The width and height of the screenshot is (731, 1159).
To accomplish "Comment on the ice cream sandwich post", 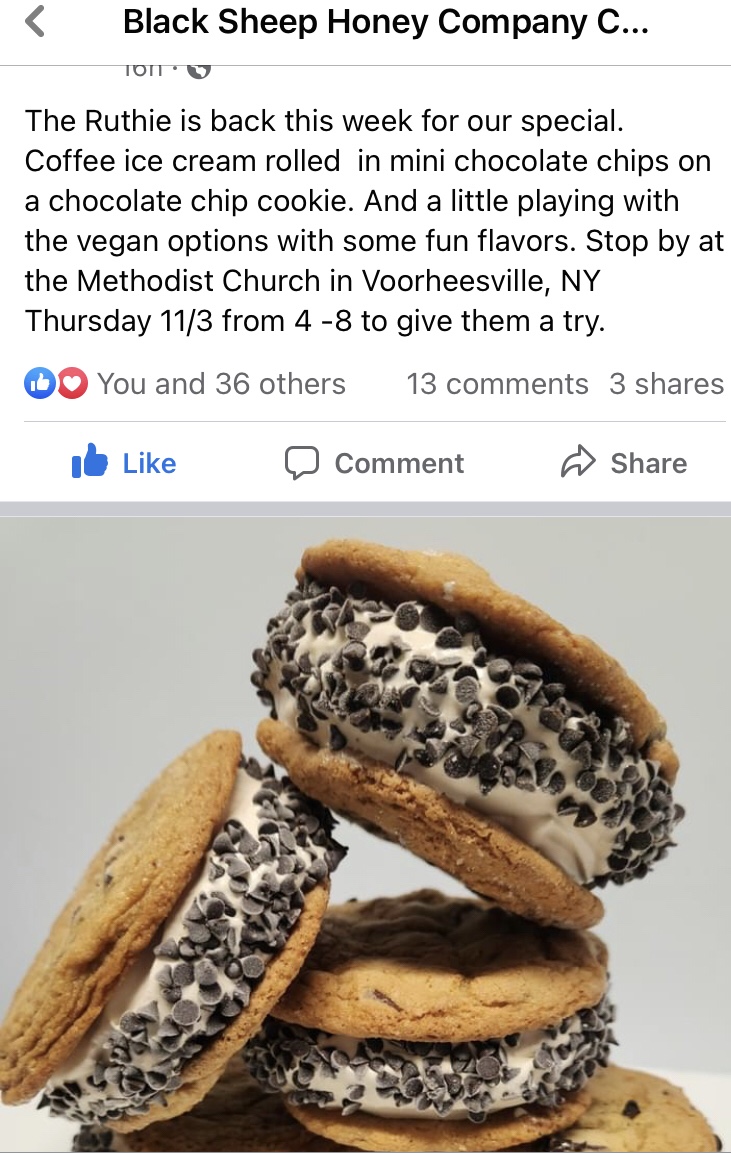I will click(x=375, y=463).
